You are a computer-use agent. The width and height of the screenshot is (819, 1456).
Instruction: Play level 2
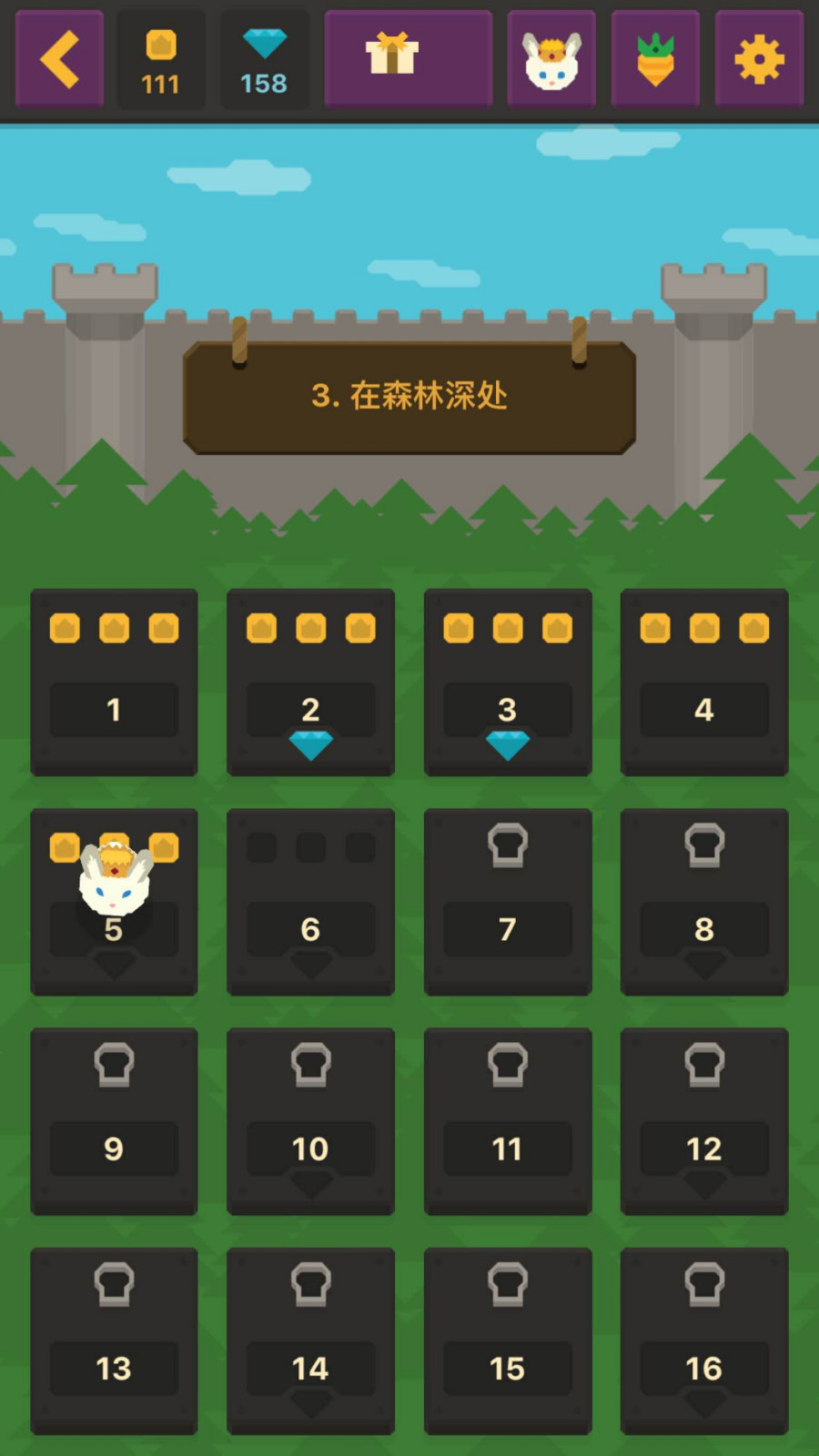click(x=310, y=682)
